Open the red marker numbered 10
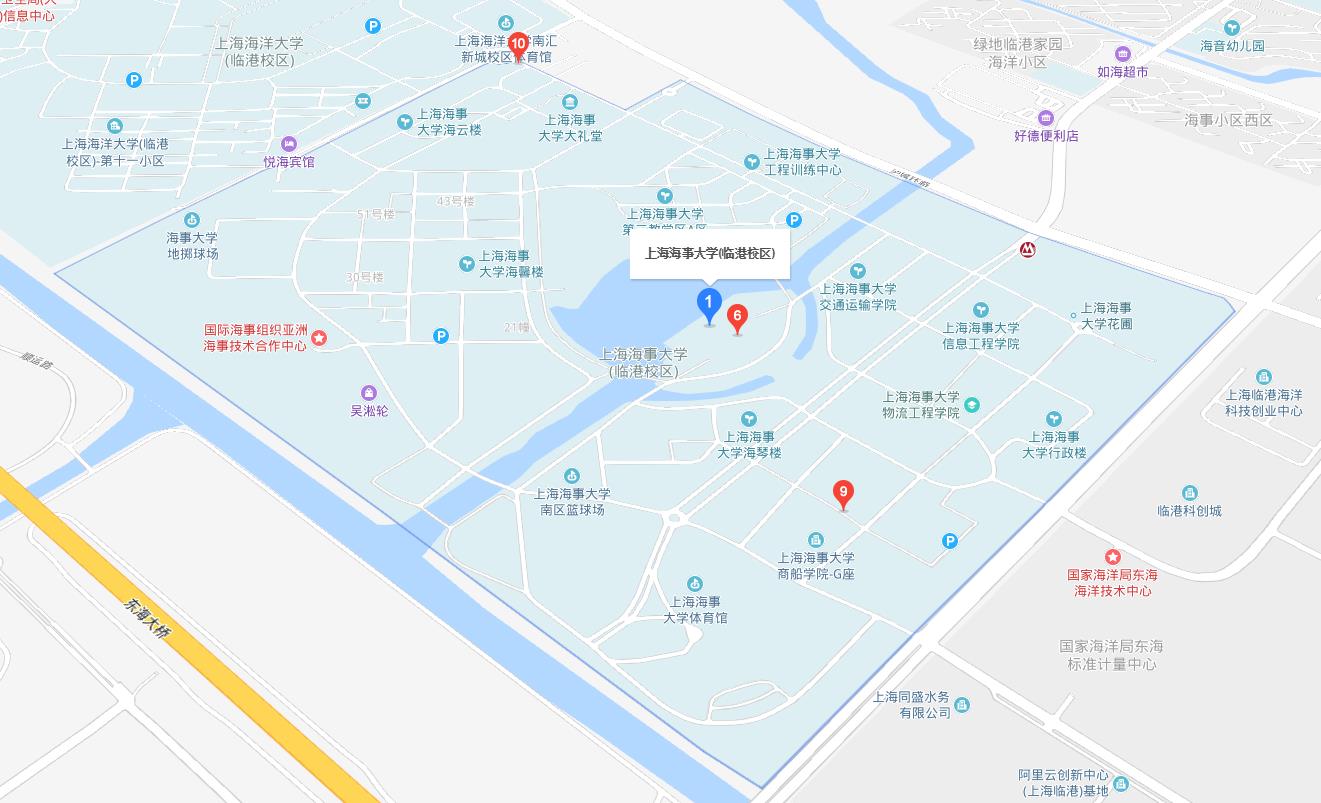 click(518, 45)
